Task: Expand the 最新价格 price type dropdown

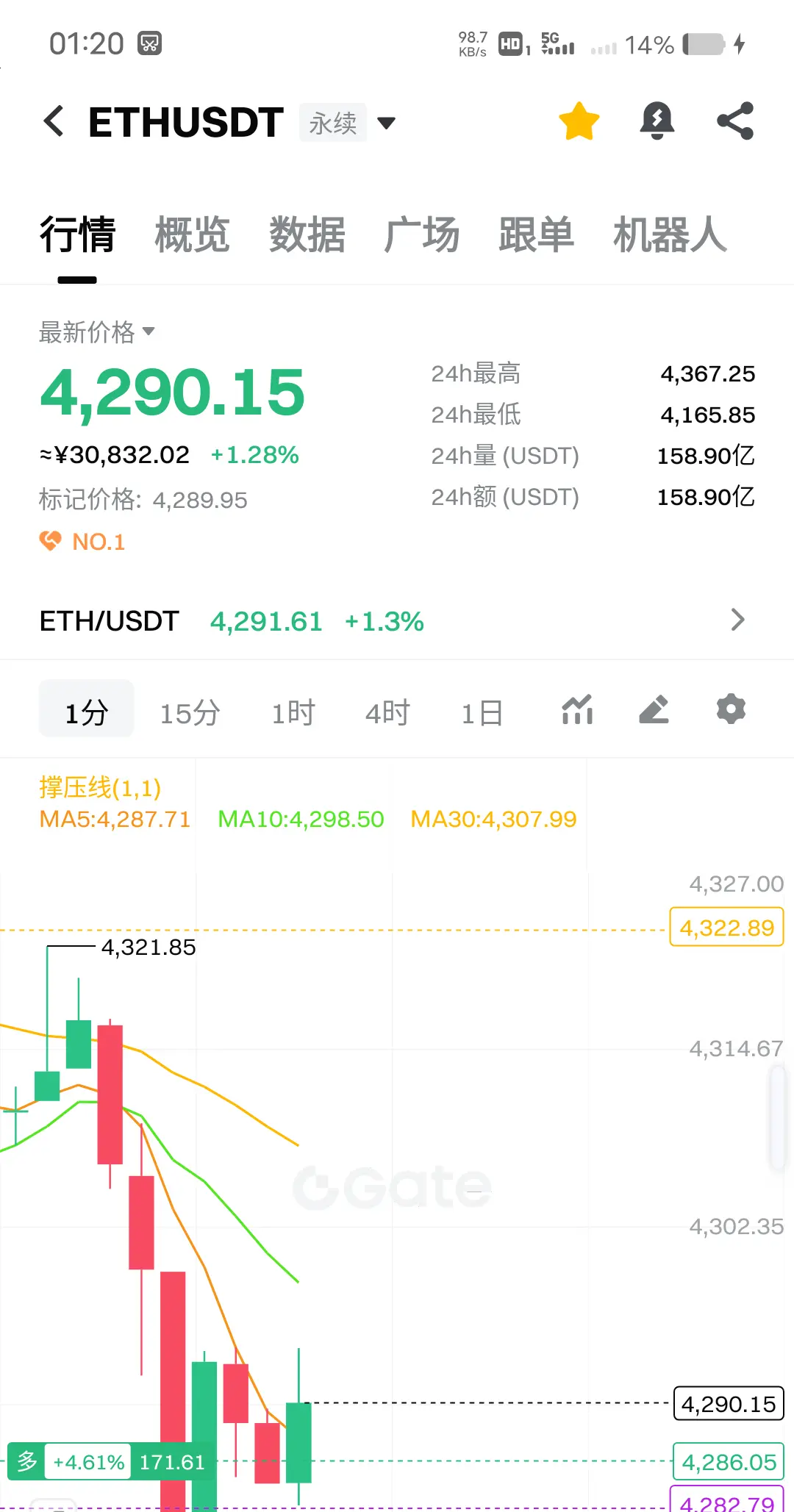Action: (x=97, y=332)
